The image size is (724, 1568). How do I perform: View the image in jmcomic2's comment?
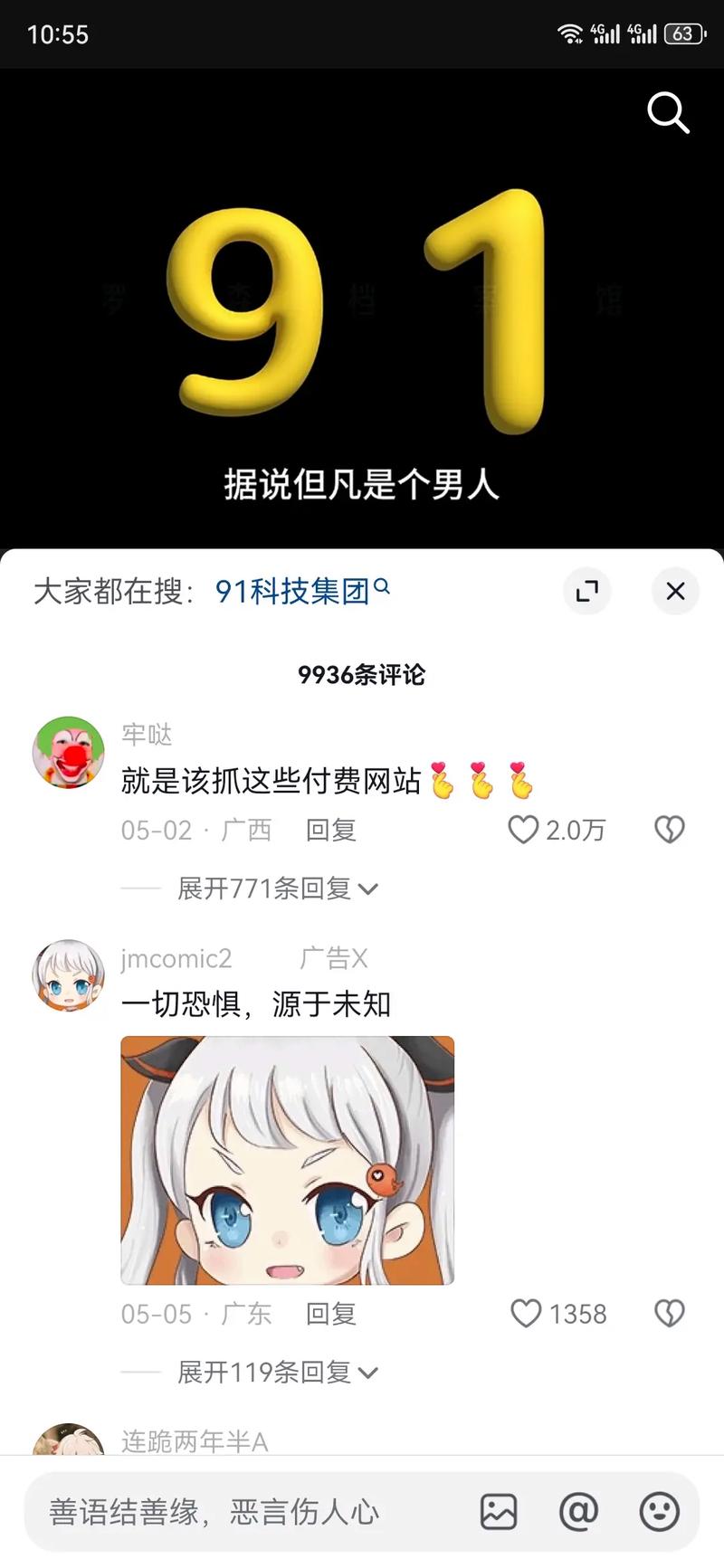click(x=287, y=1160)
